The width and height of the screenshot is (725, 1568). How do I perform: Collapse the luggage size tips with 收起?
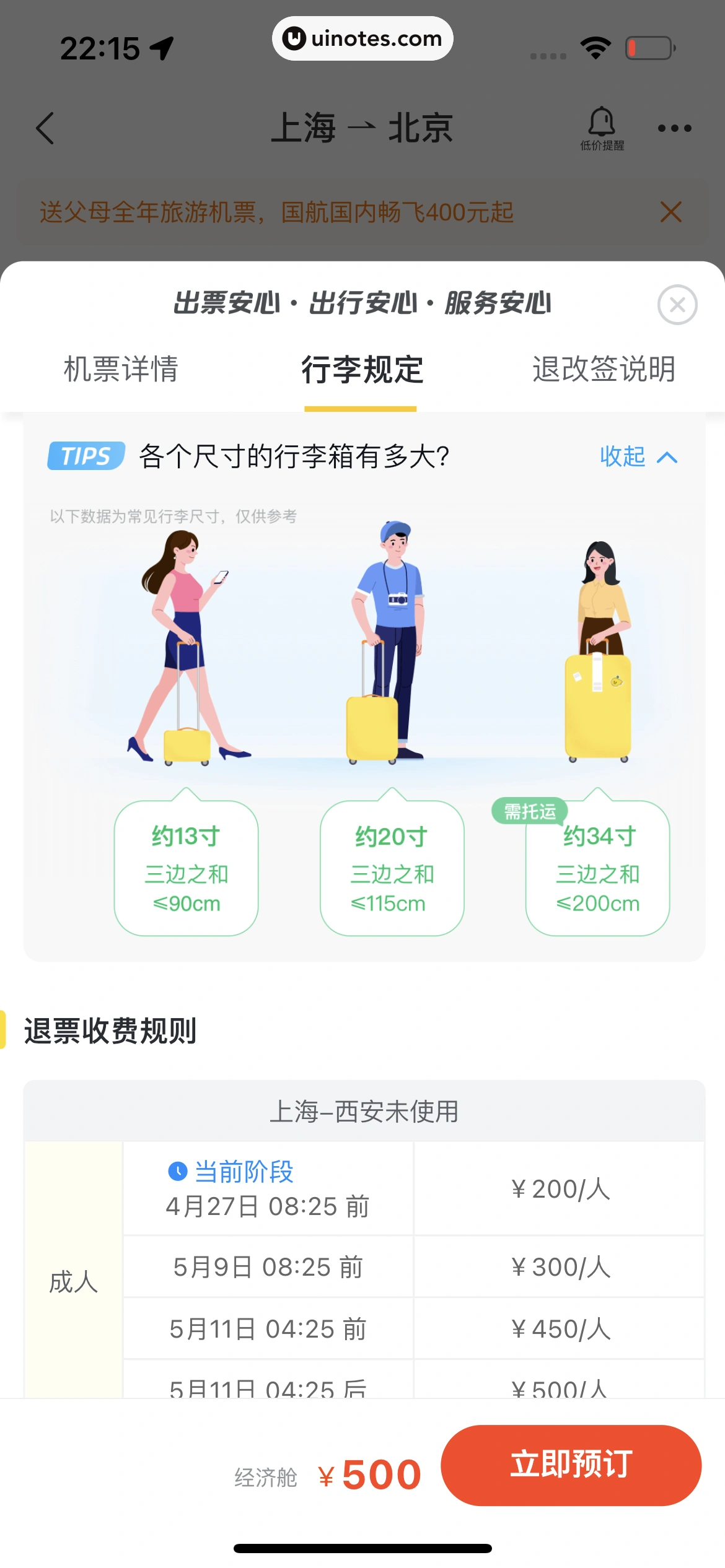coord(638,457)
